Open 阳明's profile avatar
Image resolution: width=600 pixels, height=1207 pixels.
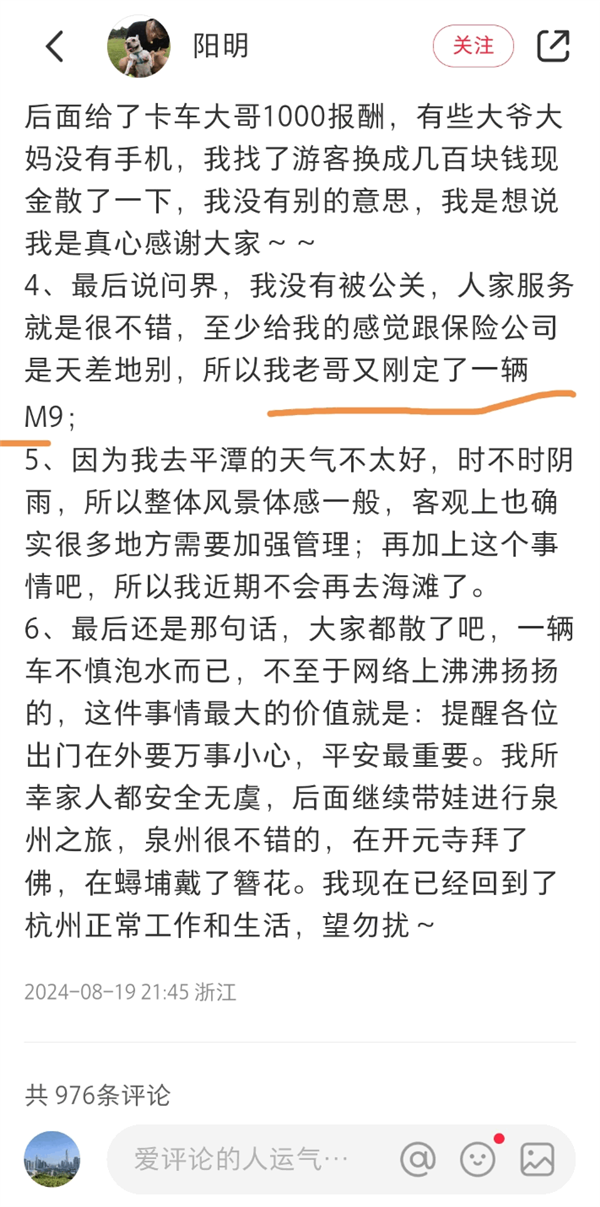tap(138, 46)
